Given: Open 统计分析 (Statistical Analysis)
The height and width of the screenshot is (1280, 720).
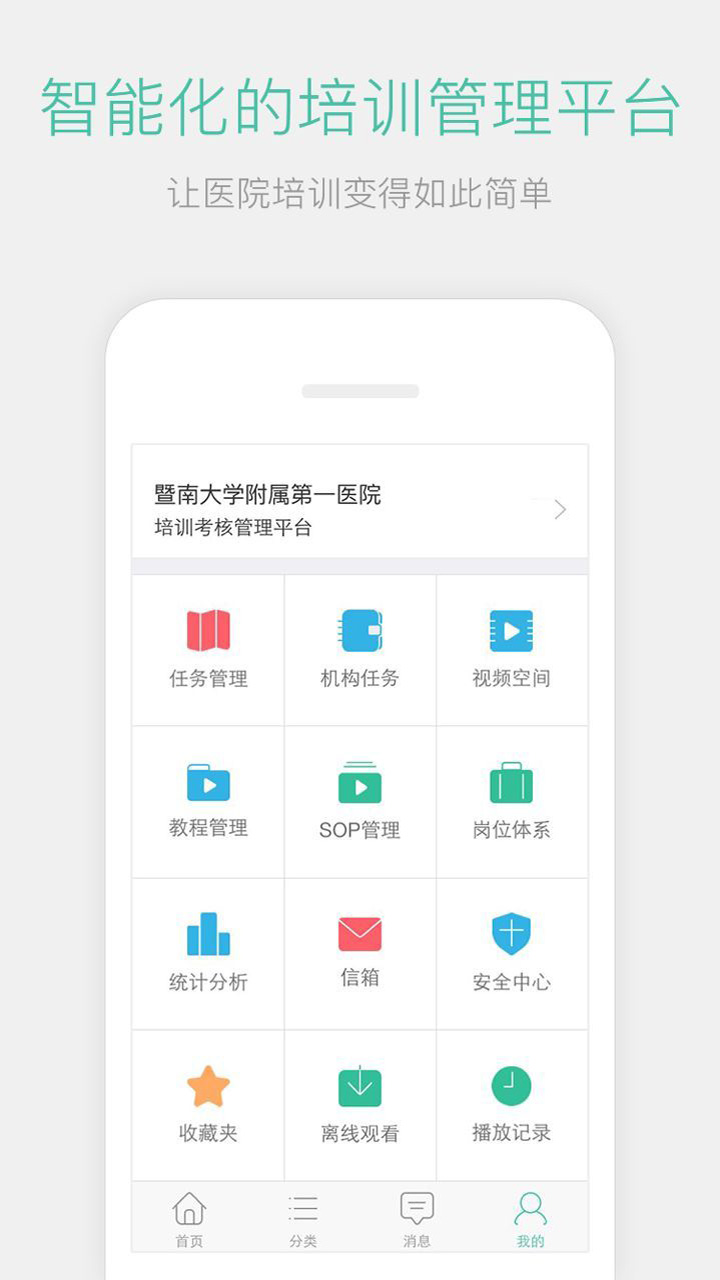Looking at the screenshot, I should tap(206, 953).
